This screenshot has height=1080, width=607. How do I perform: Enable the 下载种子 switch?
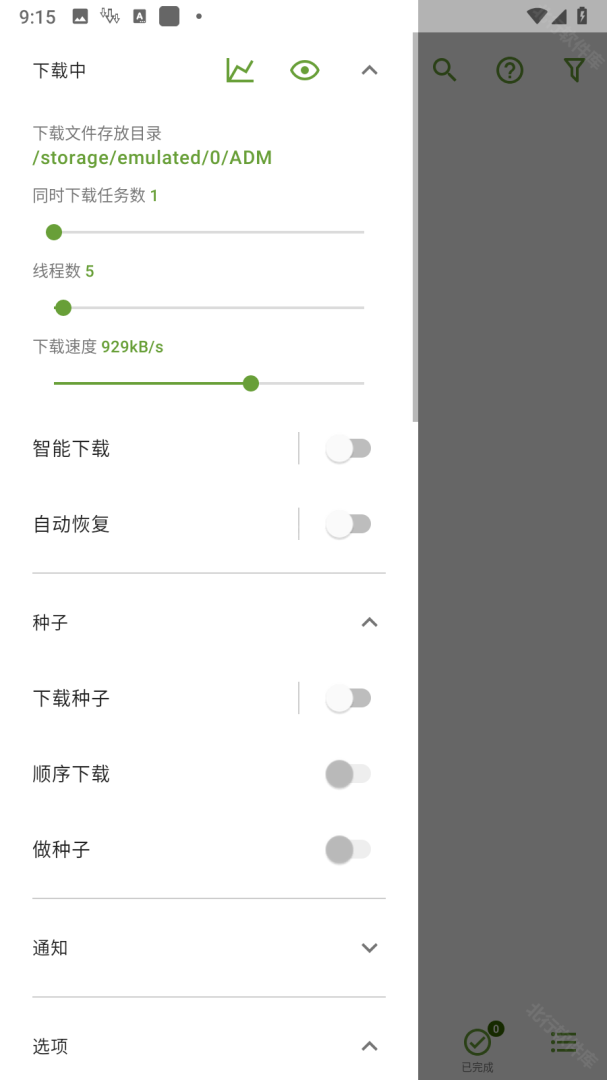coord(349,698)
